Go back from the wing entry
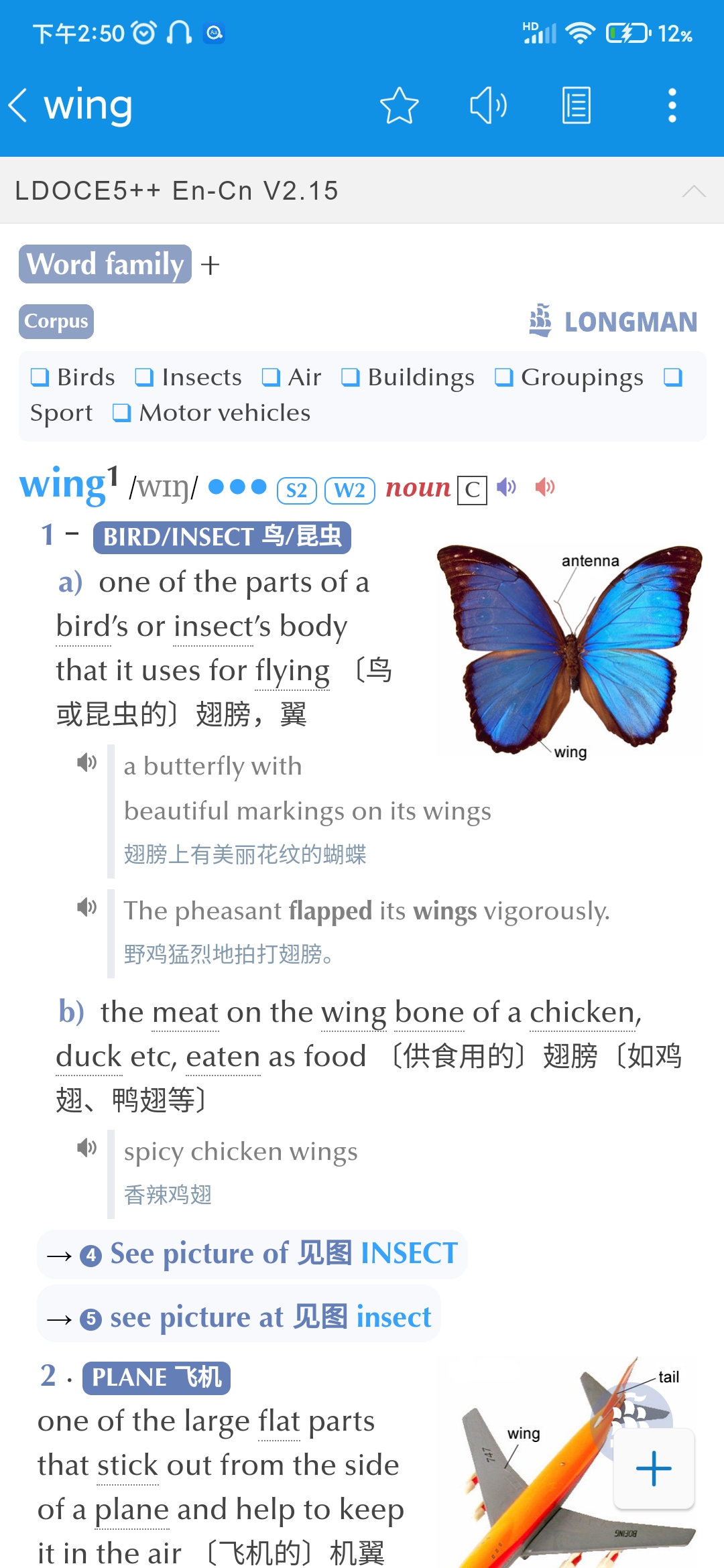This screenshot has height=1568, width=724. (19, 105)
